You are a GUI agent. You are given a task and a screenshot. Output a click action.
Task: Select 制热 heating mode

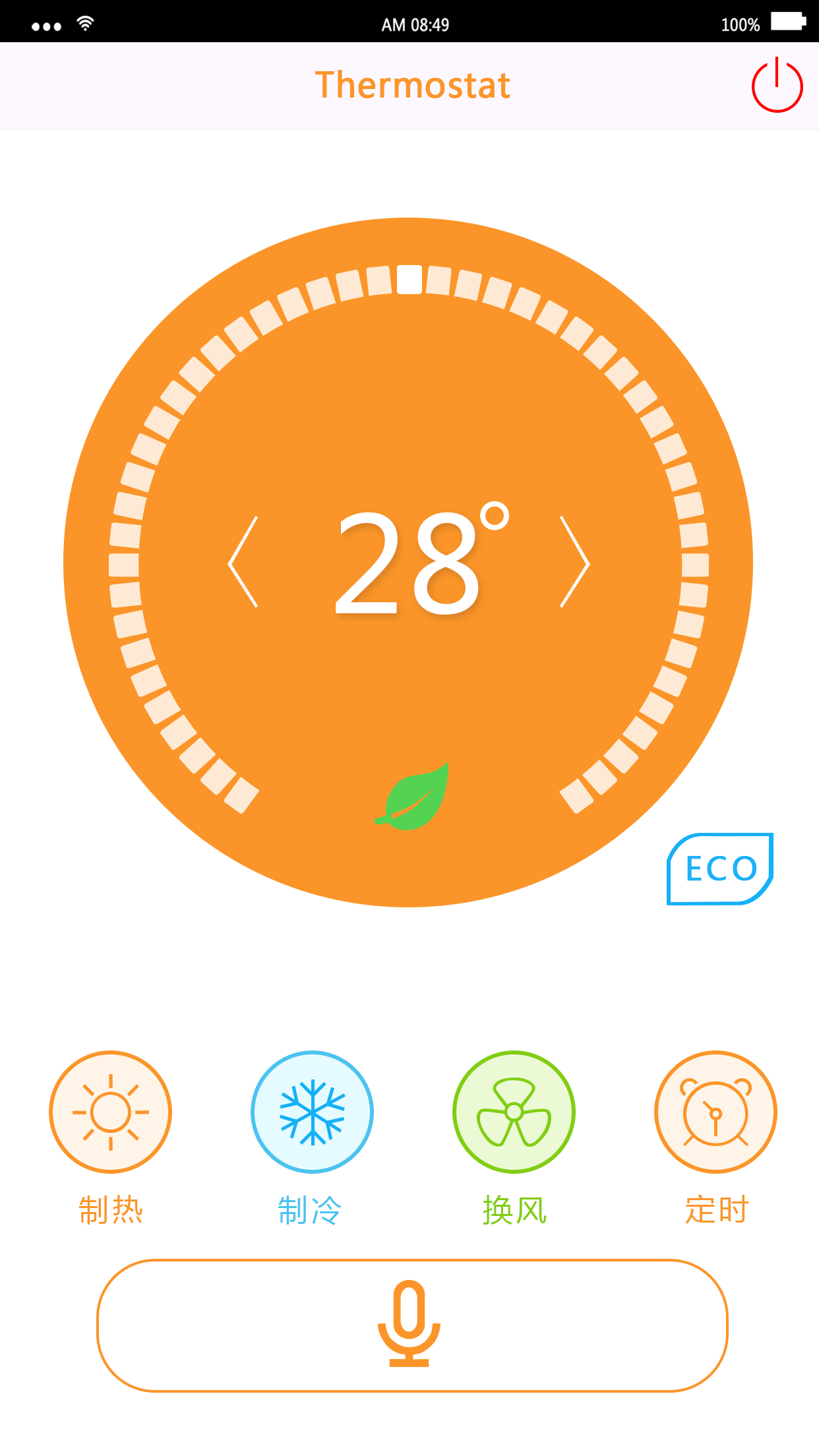coord(111,1112)
